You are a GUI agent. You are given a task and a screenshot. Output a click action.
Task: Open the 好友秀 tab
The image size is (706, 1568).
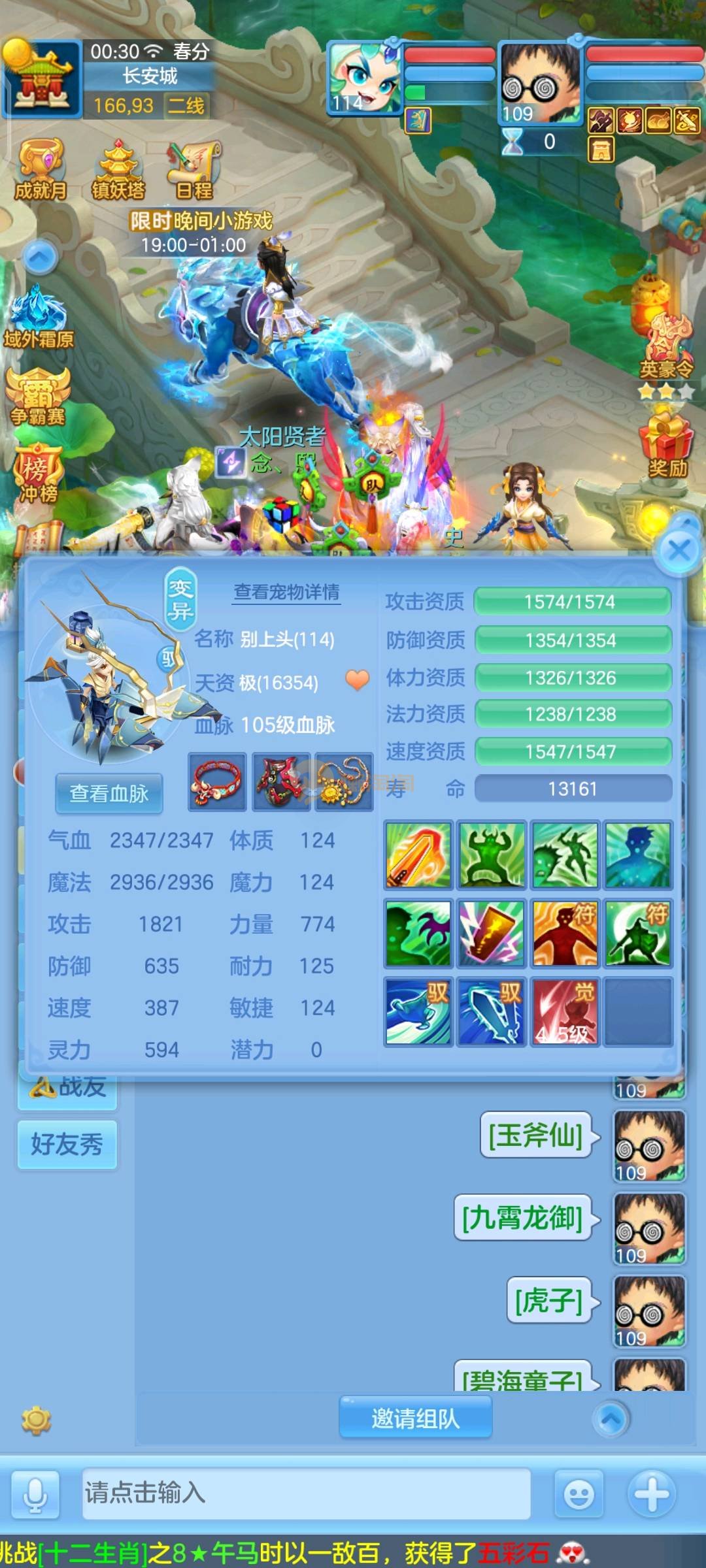coord(67,1144)
